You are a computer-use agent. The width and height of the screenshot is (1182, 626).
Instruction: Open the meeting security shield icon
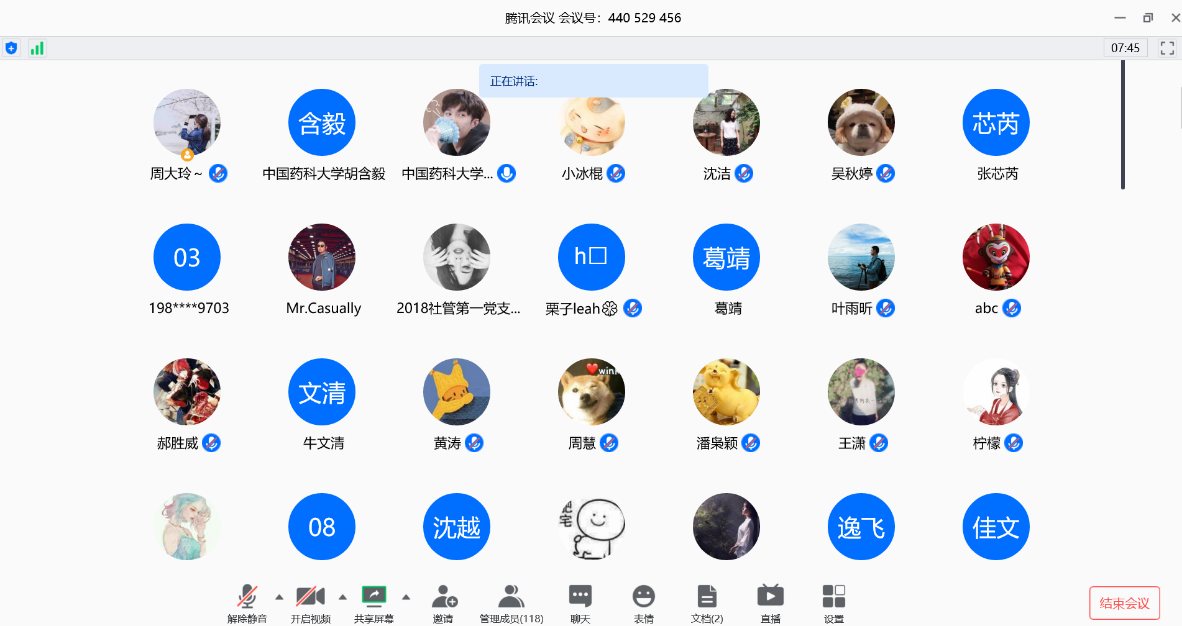[11, 48]
